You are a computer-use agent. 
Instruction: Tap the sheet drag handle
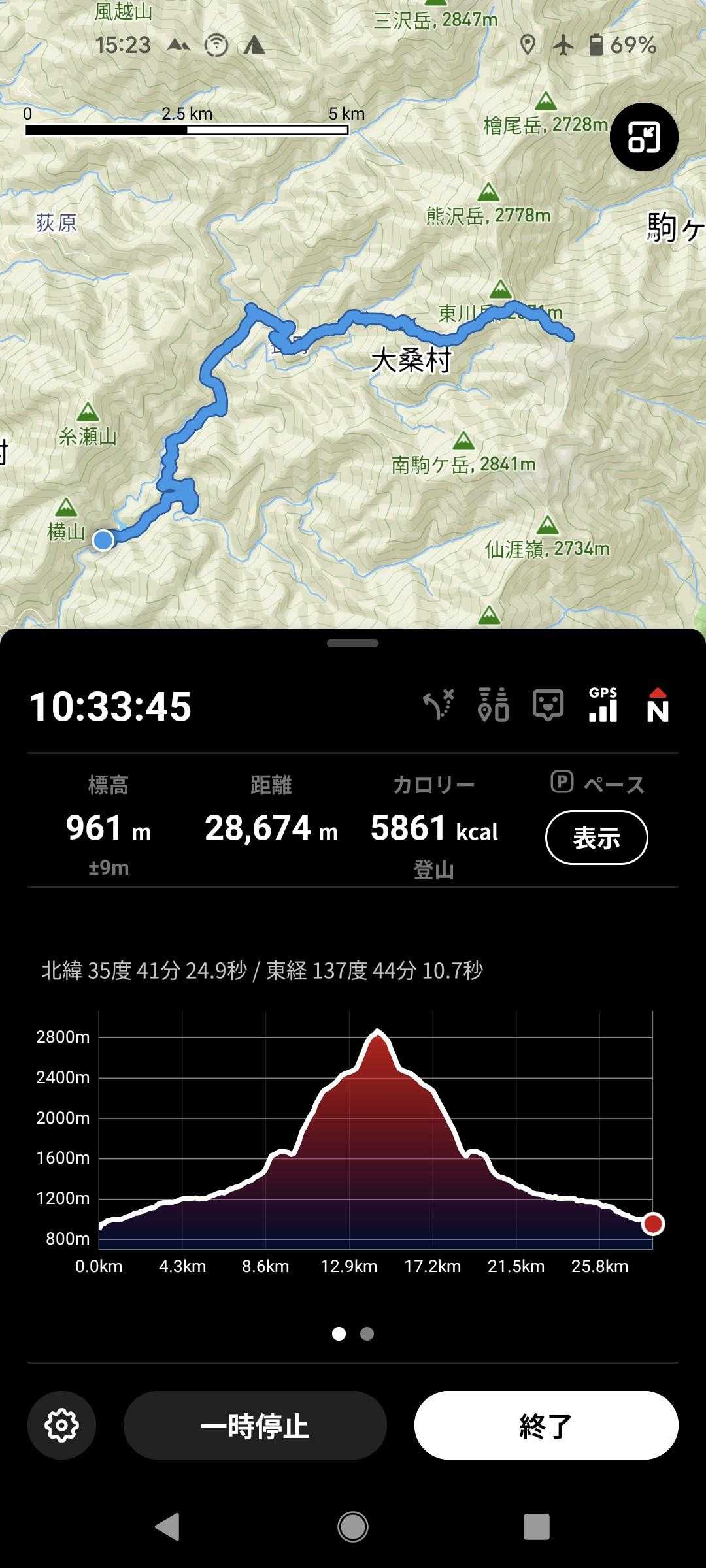point(353,644)
